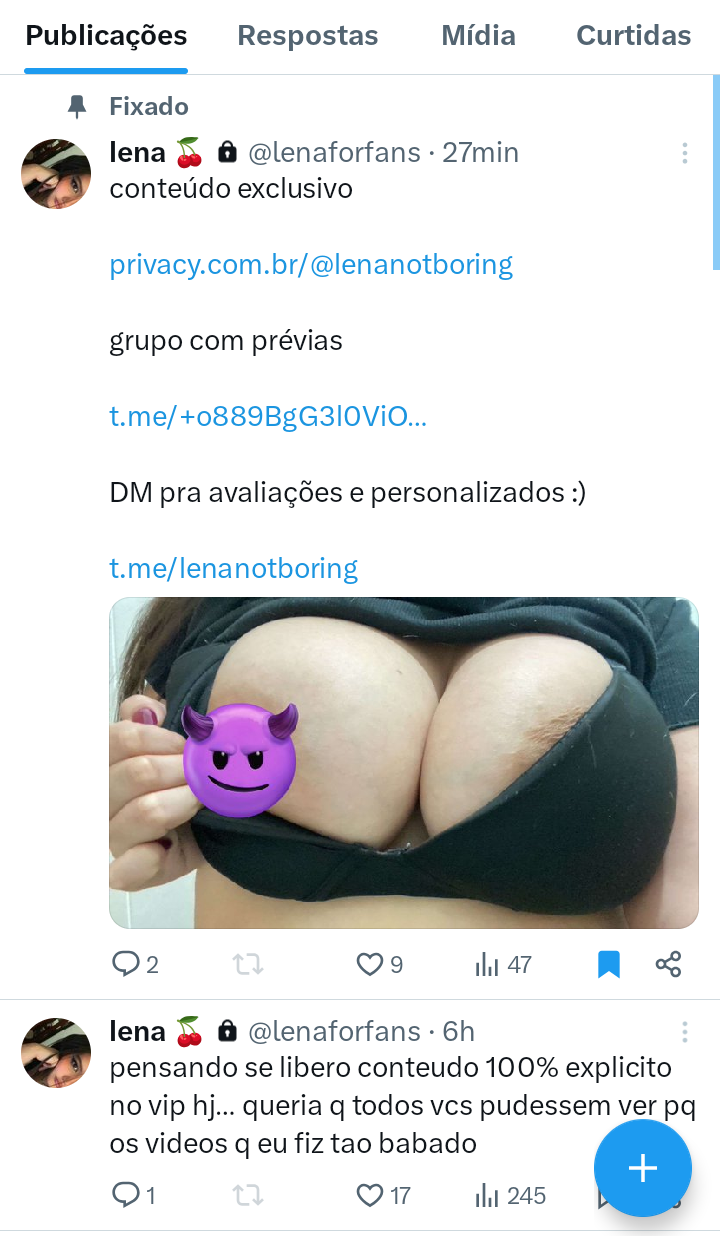Image resolution: width=720 pixels, height=1236 pixels.
Task: Open the pinned post's image
Action: [403, 763]
